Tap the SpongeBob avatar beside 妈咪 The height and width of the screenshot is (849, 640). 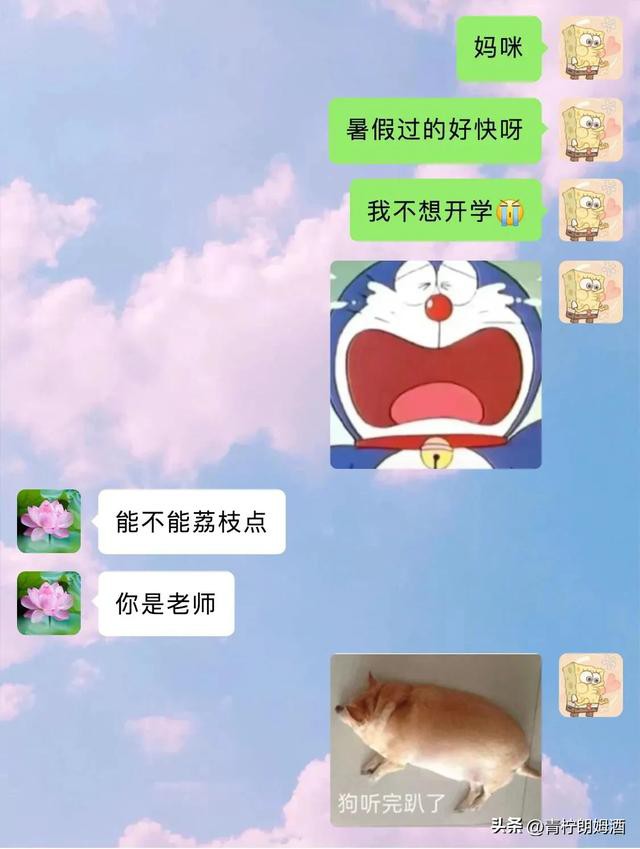coord(590,48)
